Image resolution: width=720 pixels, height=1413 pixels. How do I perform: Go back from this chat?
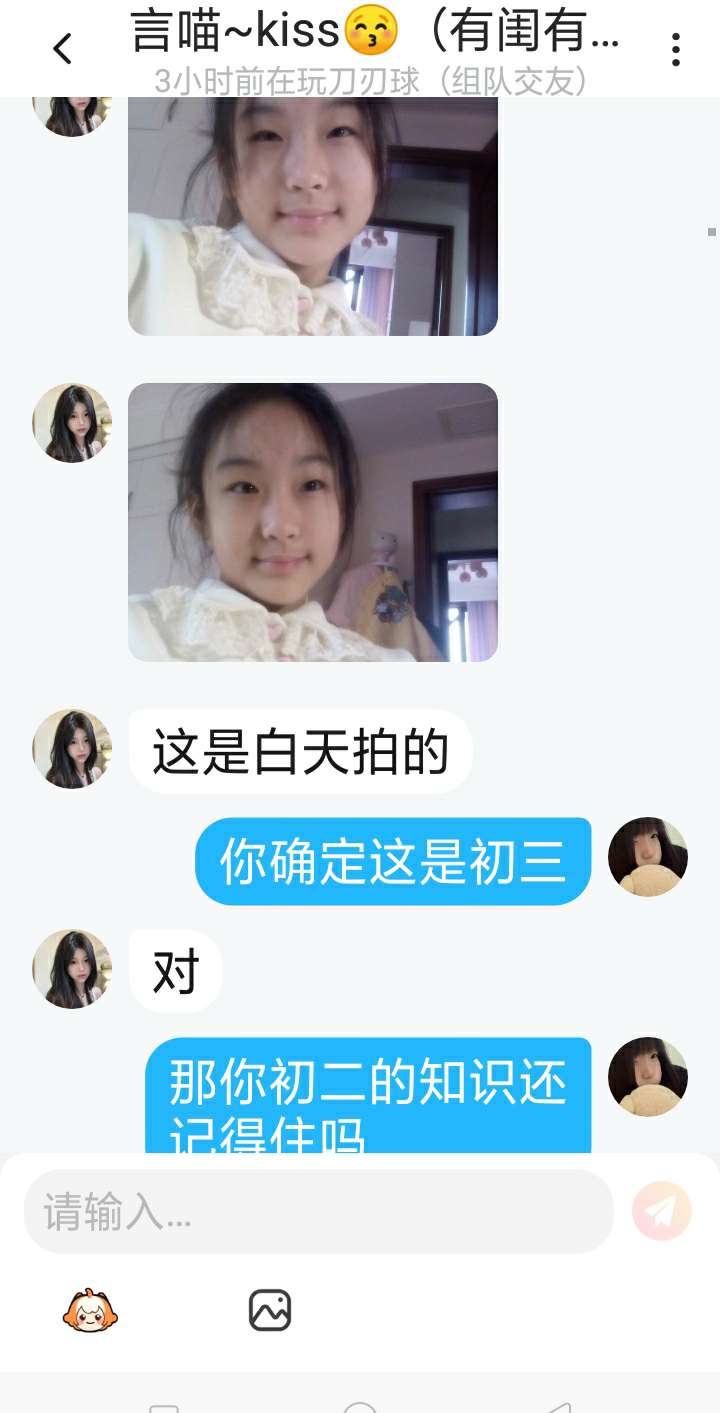pyautogui.click(x=62, y=48)
